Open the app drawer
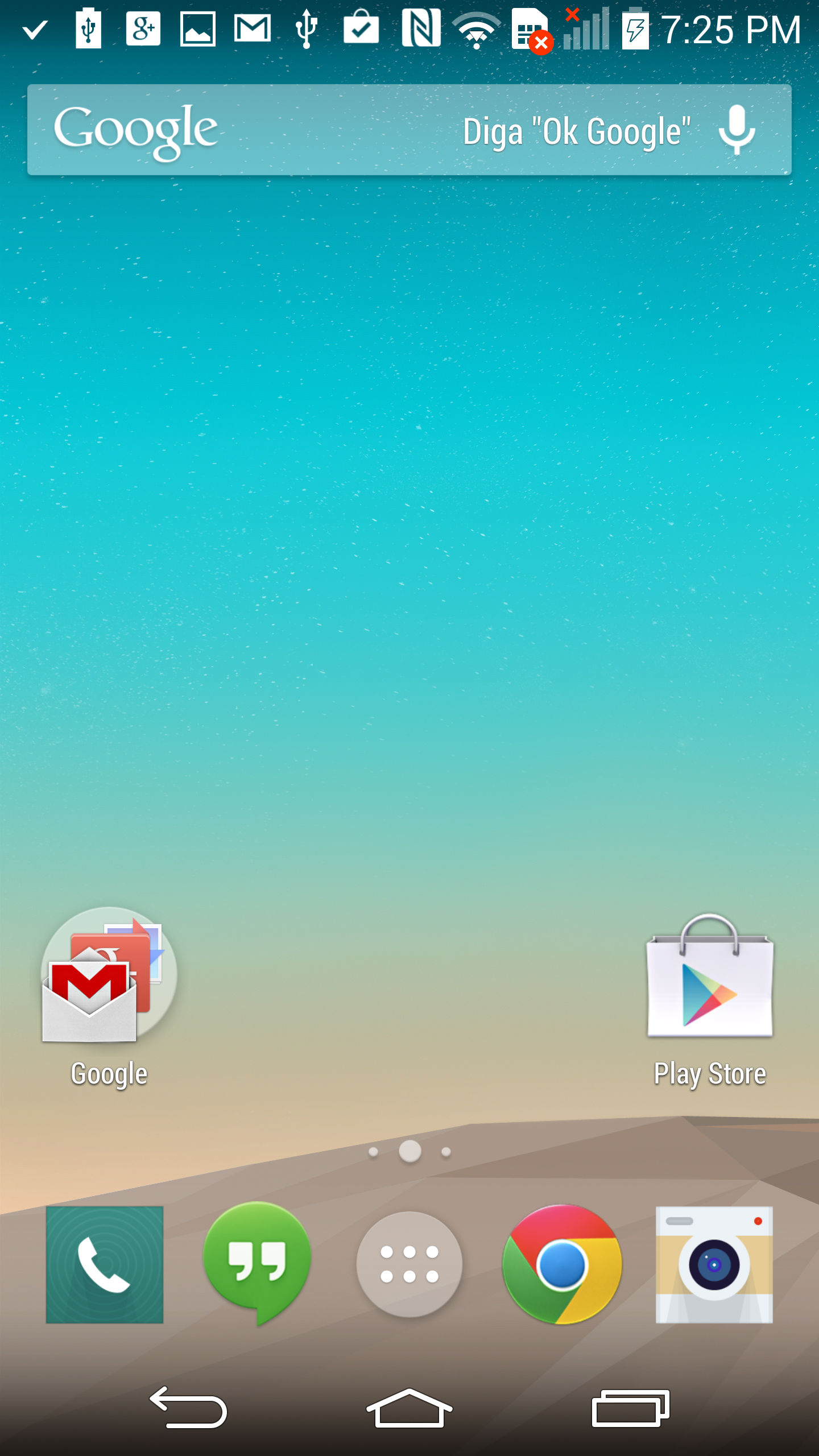Viewport: 819px width, 1456px height. point(409,1264)
